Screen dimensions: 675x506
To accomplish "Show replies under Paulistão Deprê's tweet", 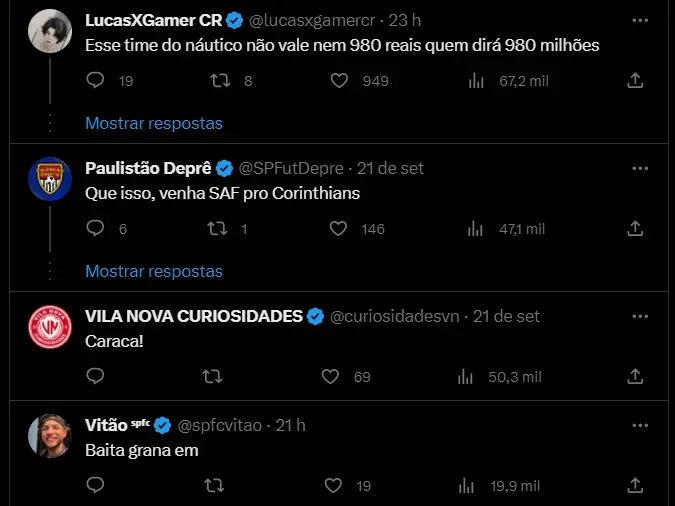I will tap(154, 271).
